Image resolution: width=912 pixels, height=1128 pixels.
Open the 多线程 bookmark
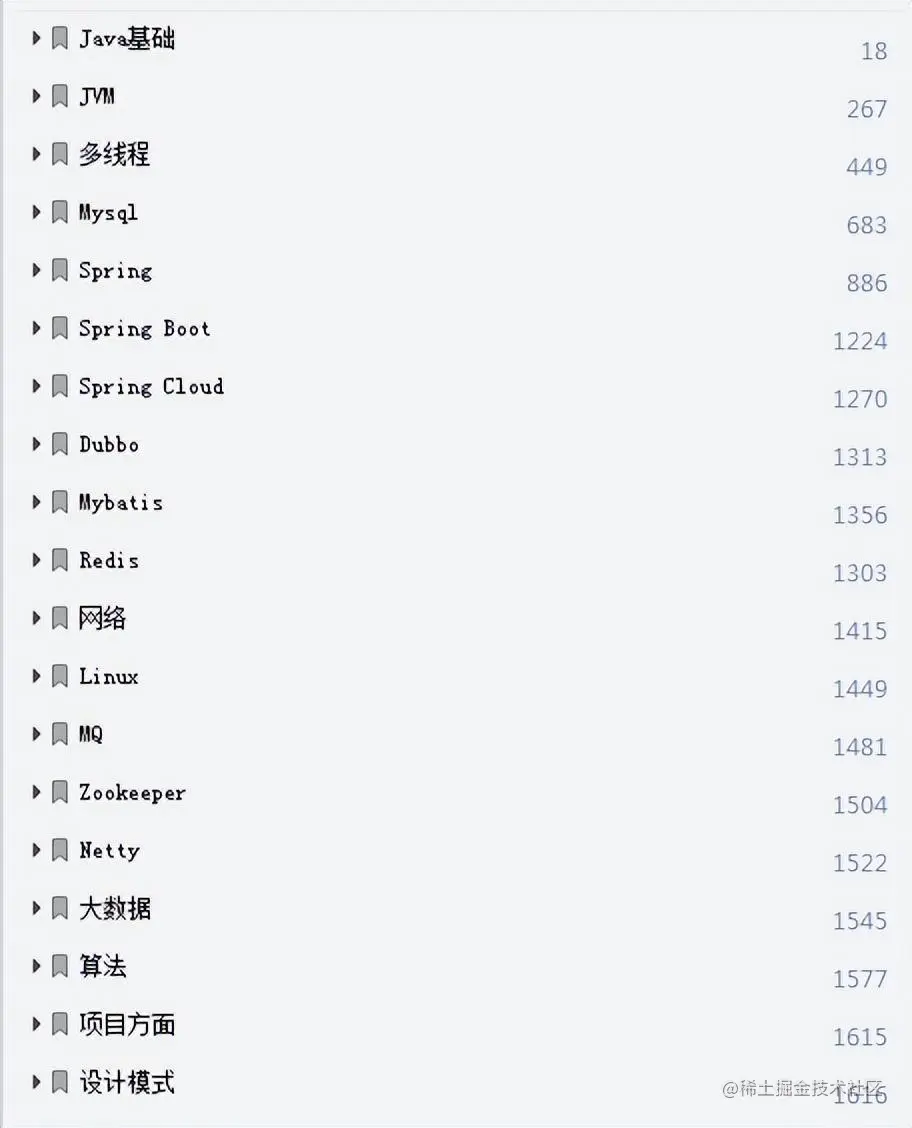[114, 155]
